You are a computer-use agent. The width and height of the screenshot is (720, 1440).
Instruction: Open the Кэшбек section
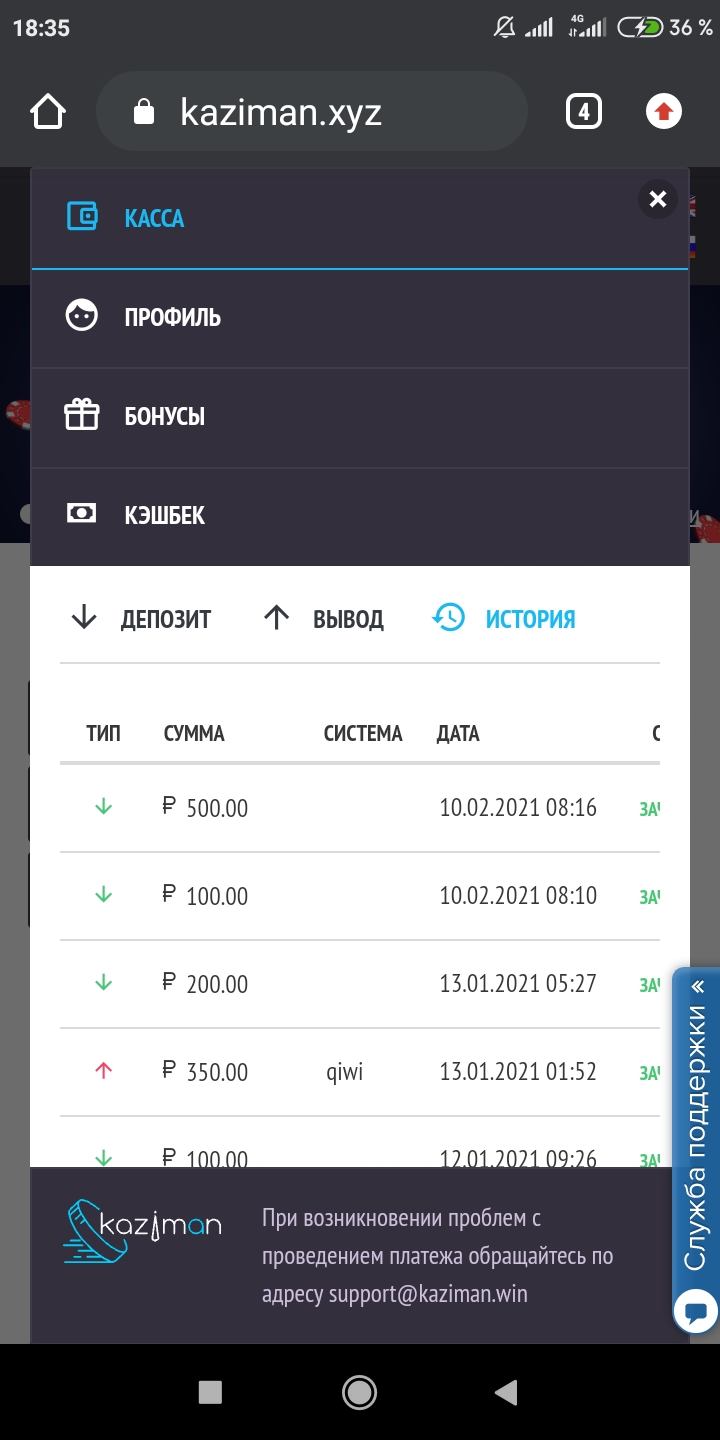164,515
